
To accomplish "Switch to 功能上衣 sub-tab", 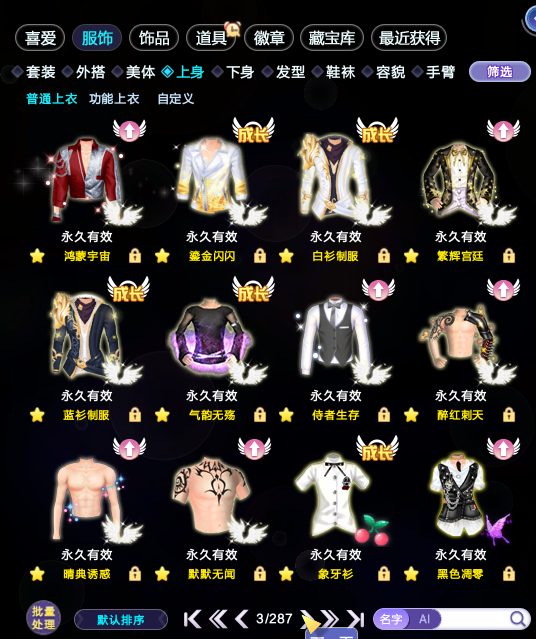I will coord(114,99).
